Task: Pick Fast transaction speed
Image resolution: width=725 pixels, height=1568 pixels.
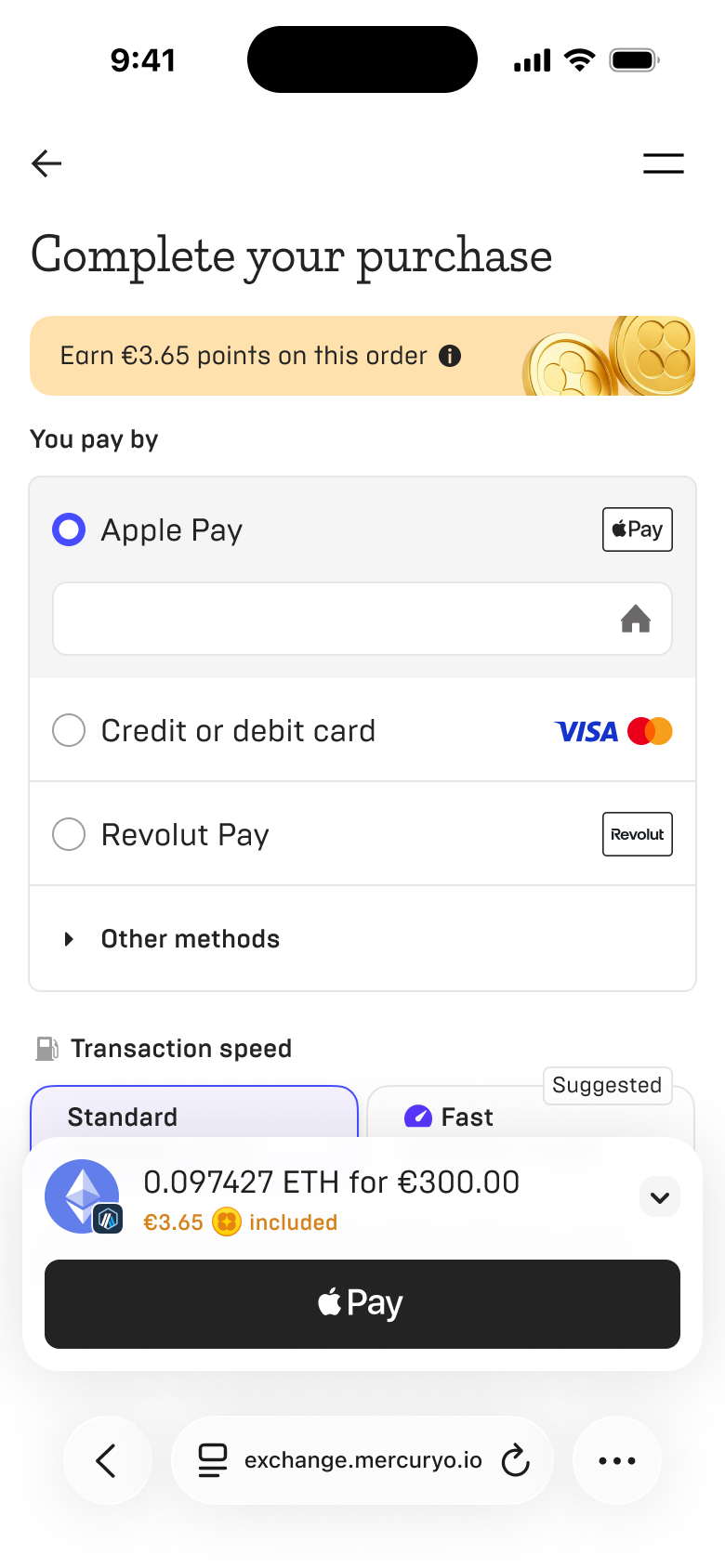Action: point(467,1117)
